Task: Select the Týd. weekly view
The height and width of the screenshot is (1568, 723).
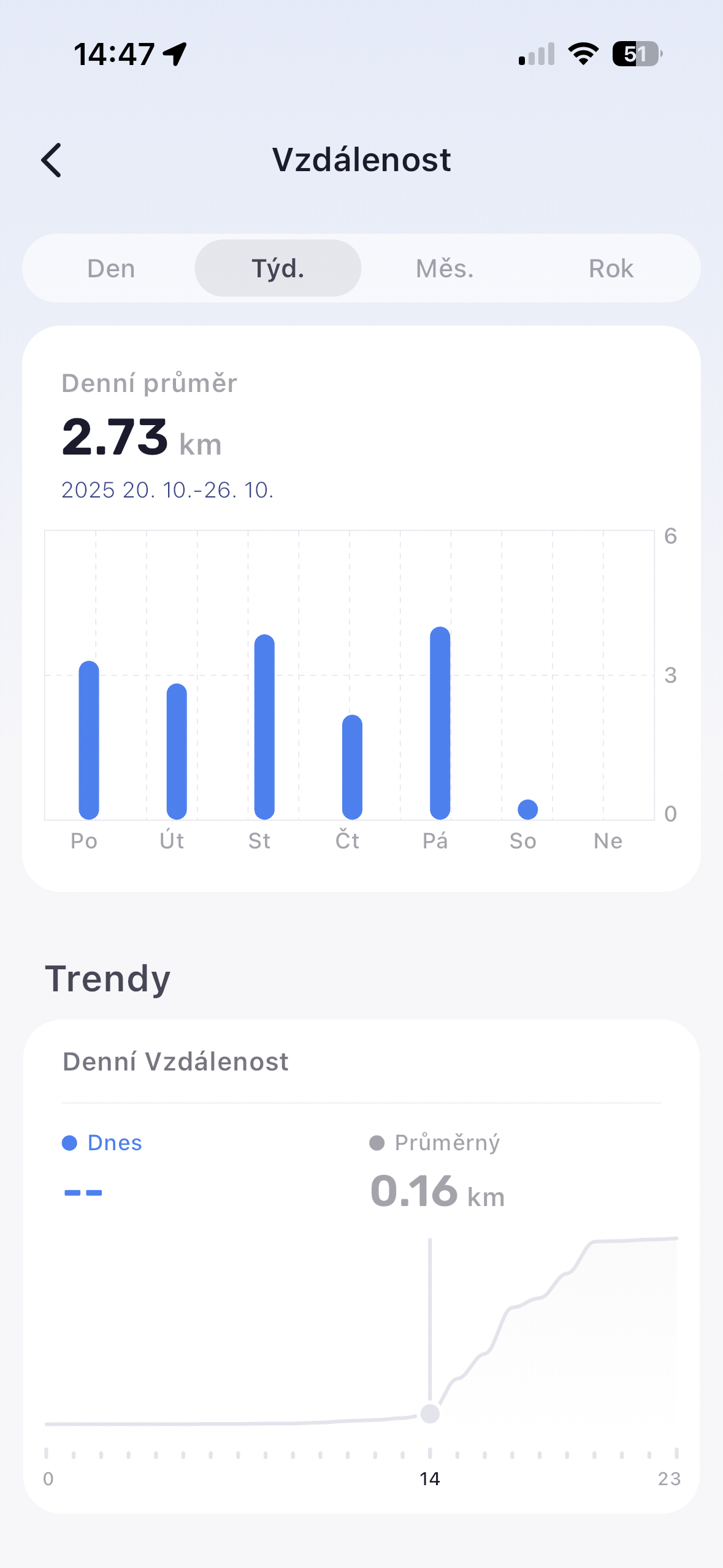Action: (x=278, y=269)
